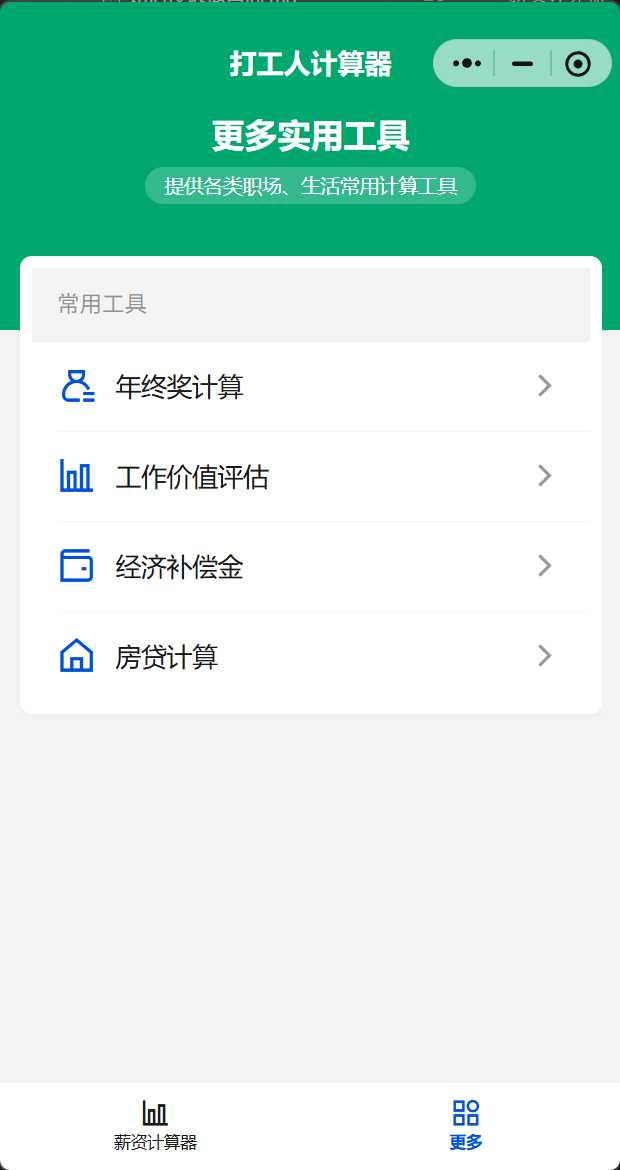Open the mini program more-options menu
The height and width of the screenshot is (1170, 620).
467,64
